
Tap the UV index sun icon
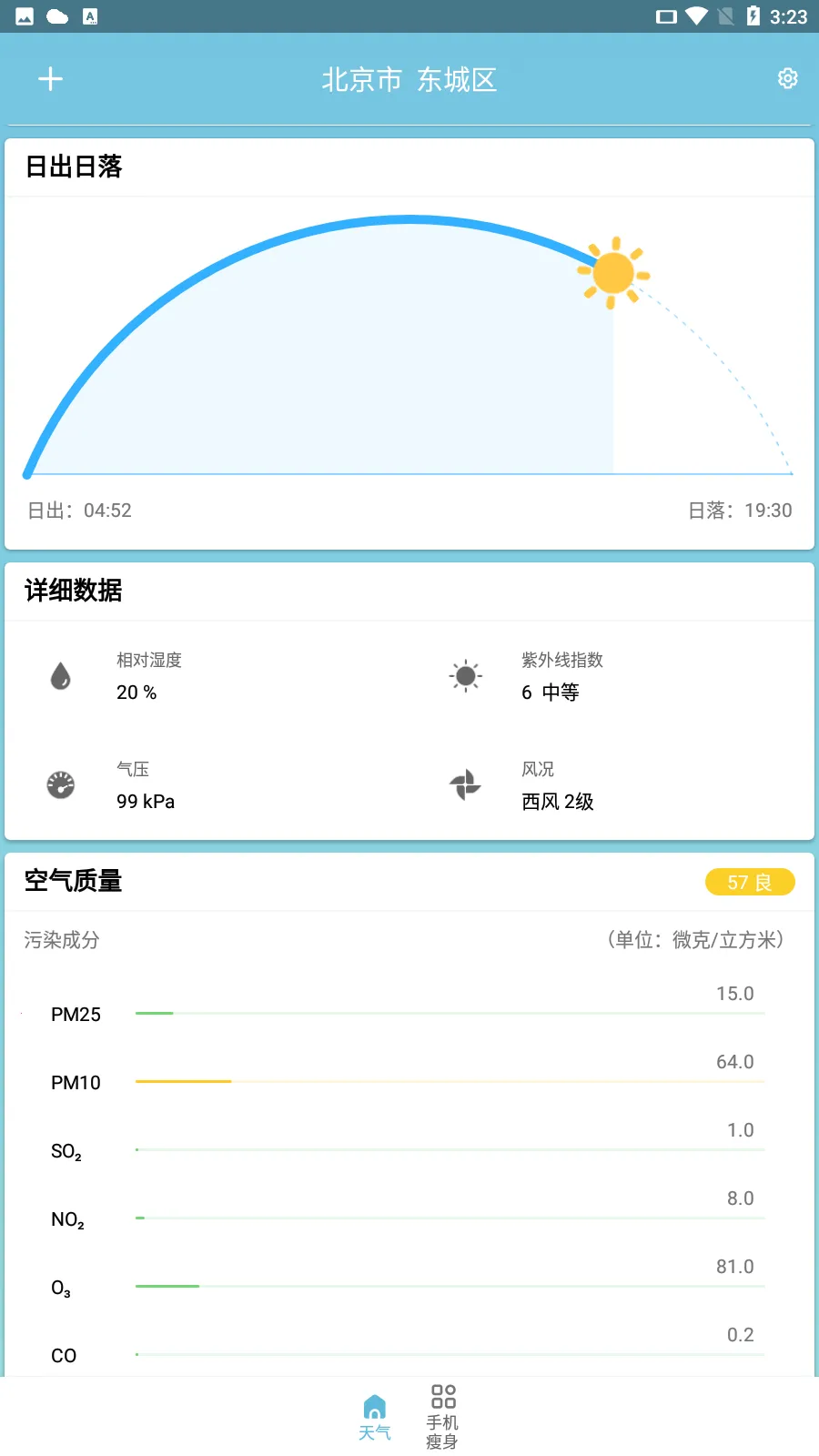[465, 676]
